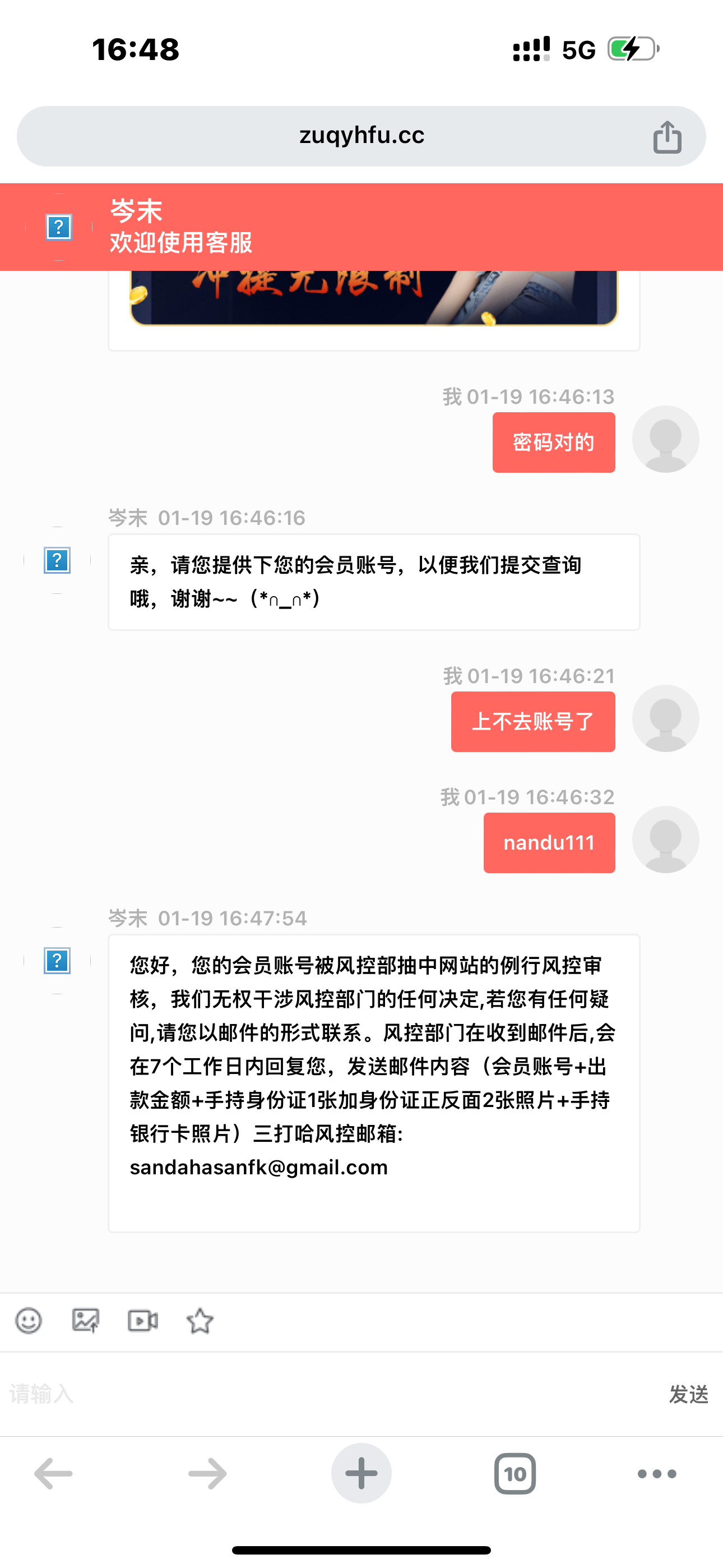Open a new browser tab
Viewport: 723px width, 1568px height.
pos(361,1474)
